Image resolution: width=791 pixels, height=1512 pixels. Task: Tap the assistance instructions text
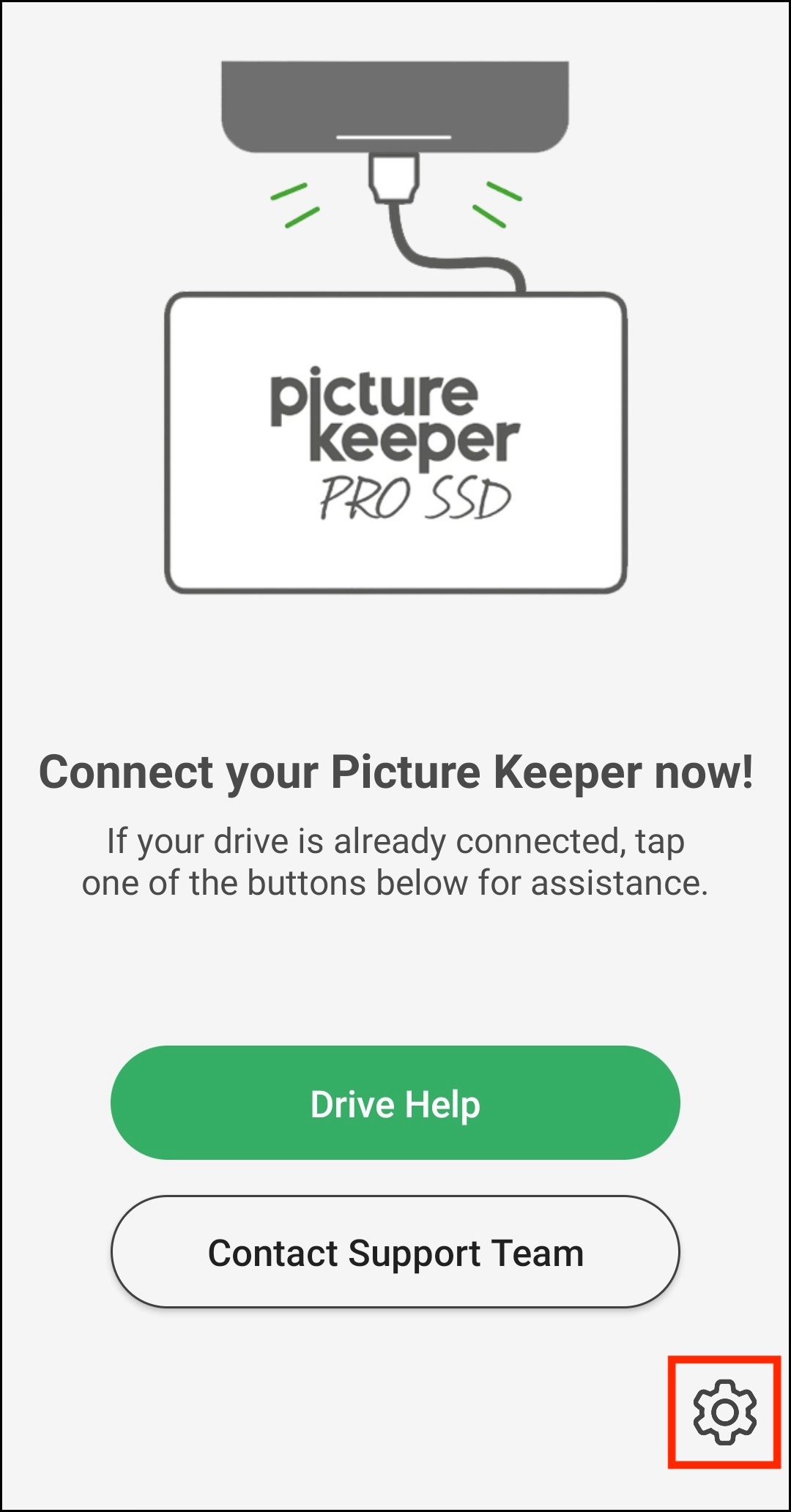pos(395,860)
